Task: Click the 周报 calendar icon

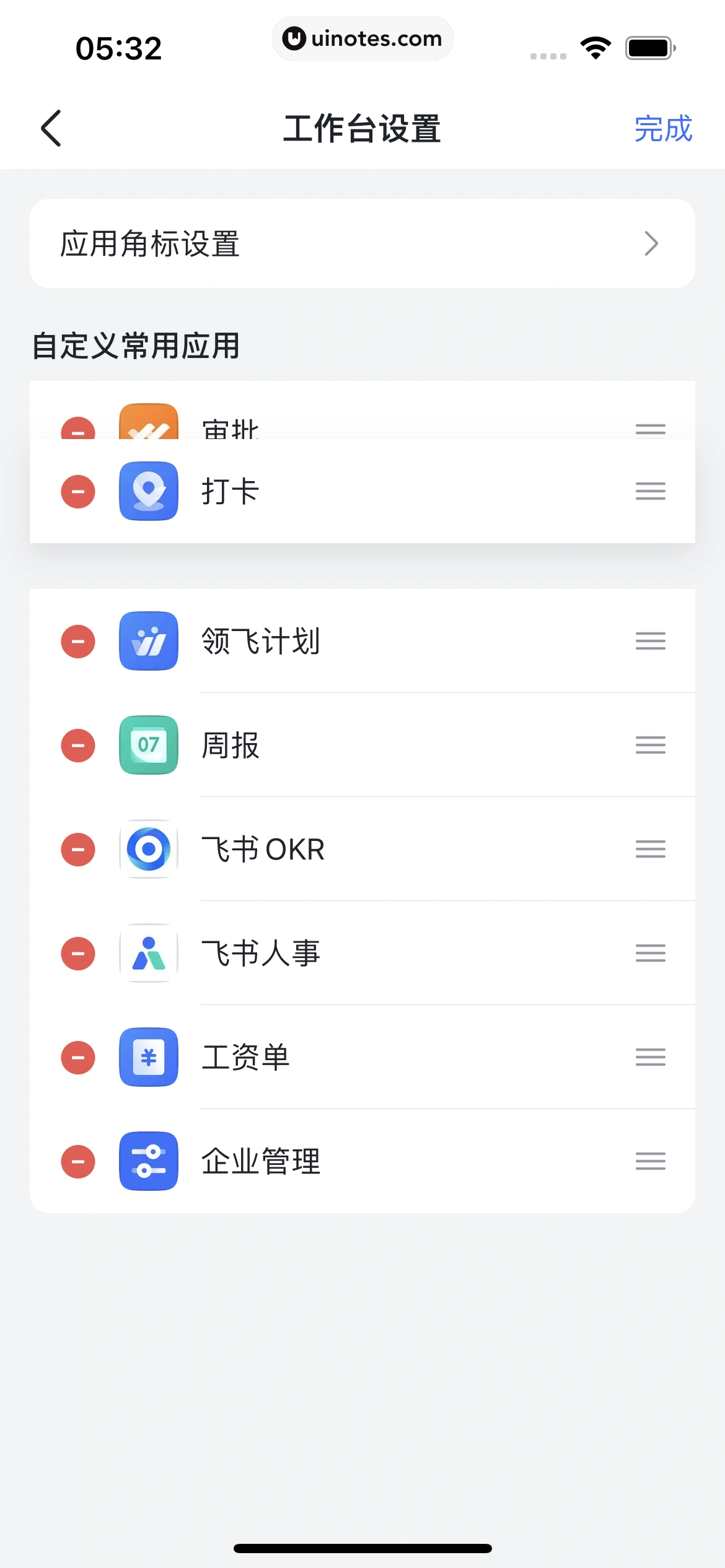Action: (148, 746)
